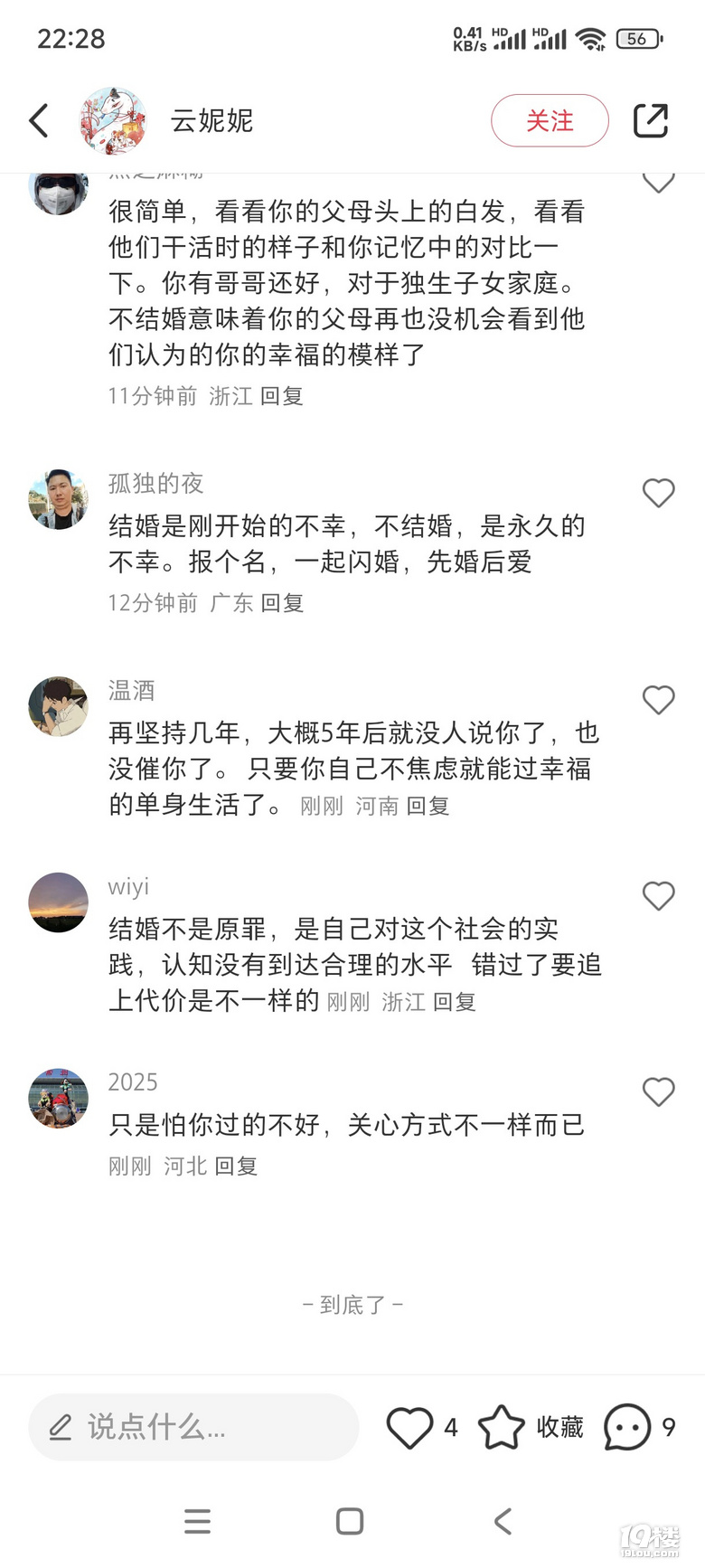Reply to 温酒's comment
The image size is (705, 1568).
click(x=428, y=806)
